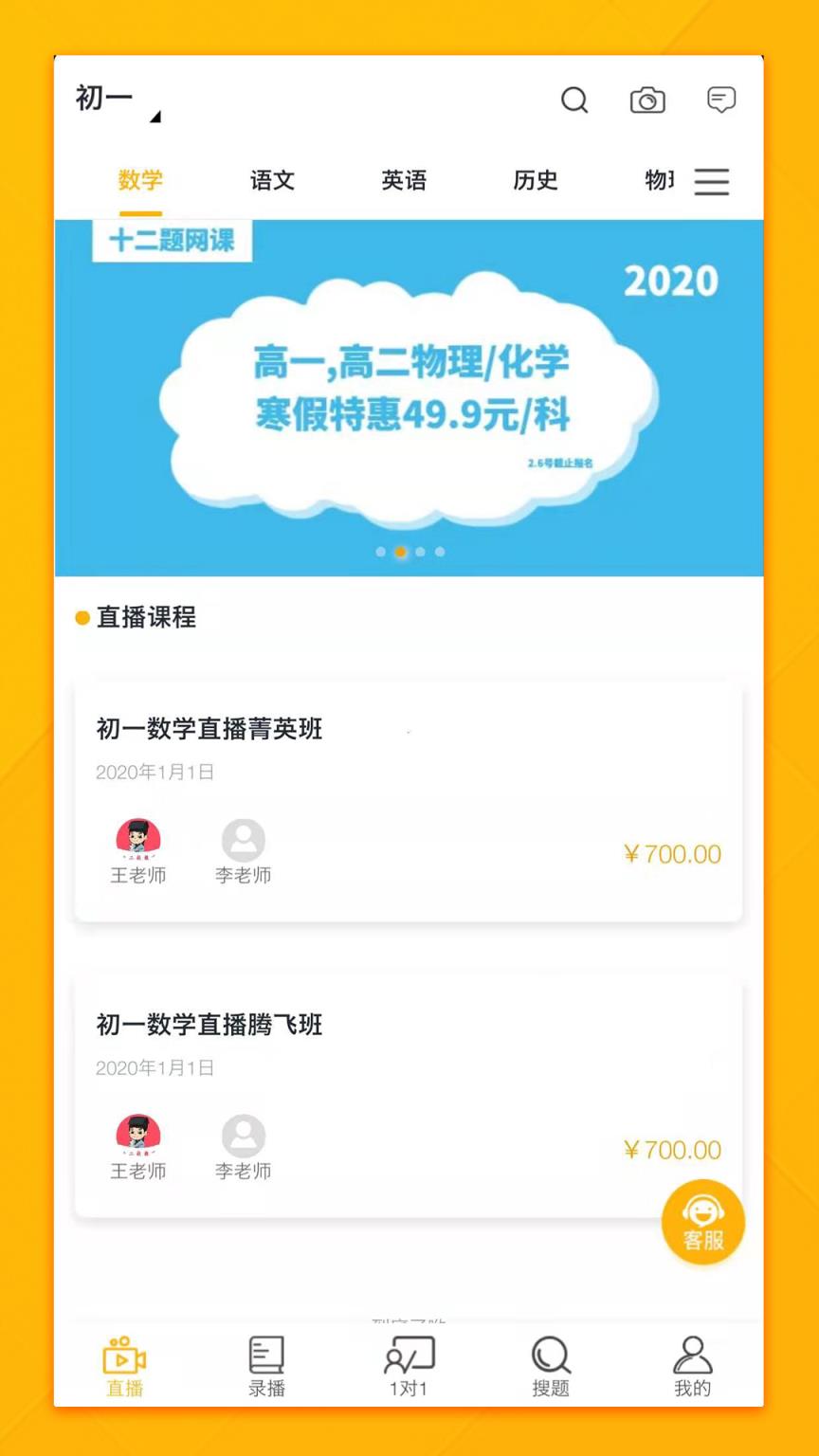Screen dimensions: 819x1456
Task: Open the 1对1 one-on-one tutoring section
Action: (x=409, y=1362)
